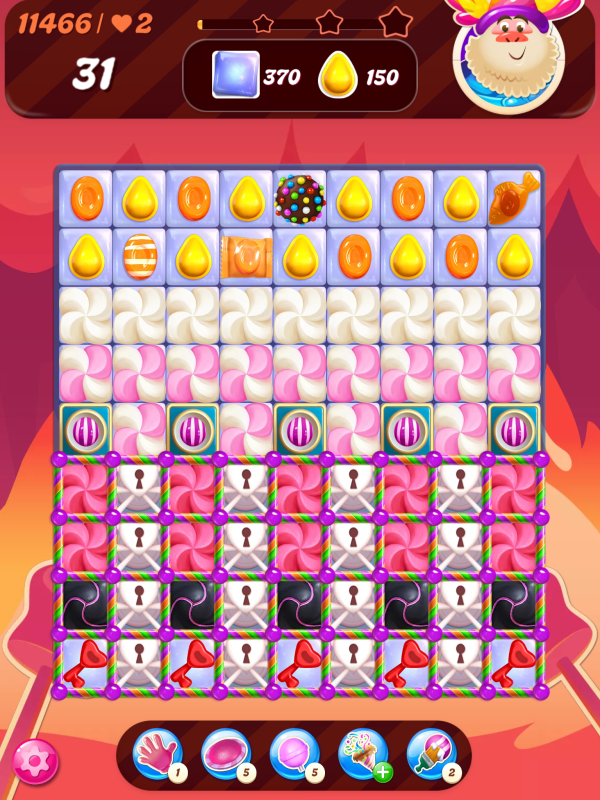Select the paintbrush booster
The width and height of the screenshot is (600, 800).
(431, 755)
